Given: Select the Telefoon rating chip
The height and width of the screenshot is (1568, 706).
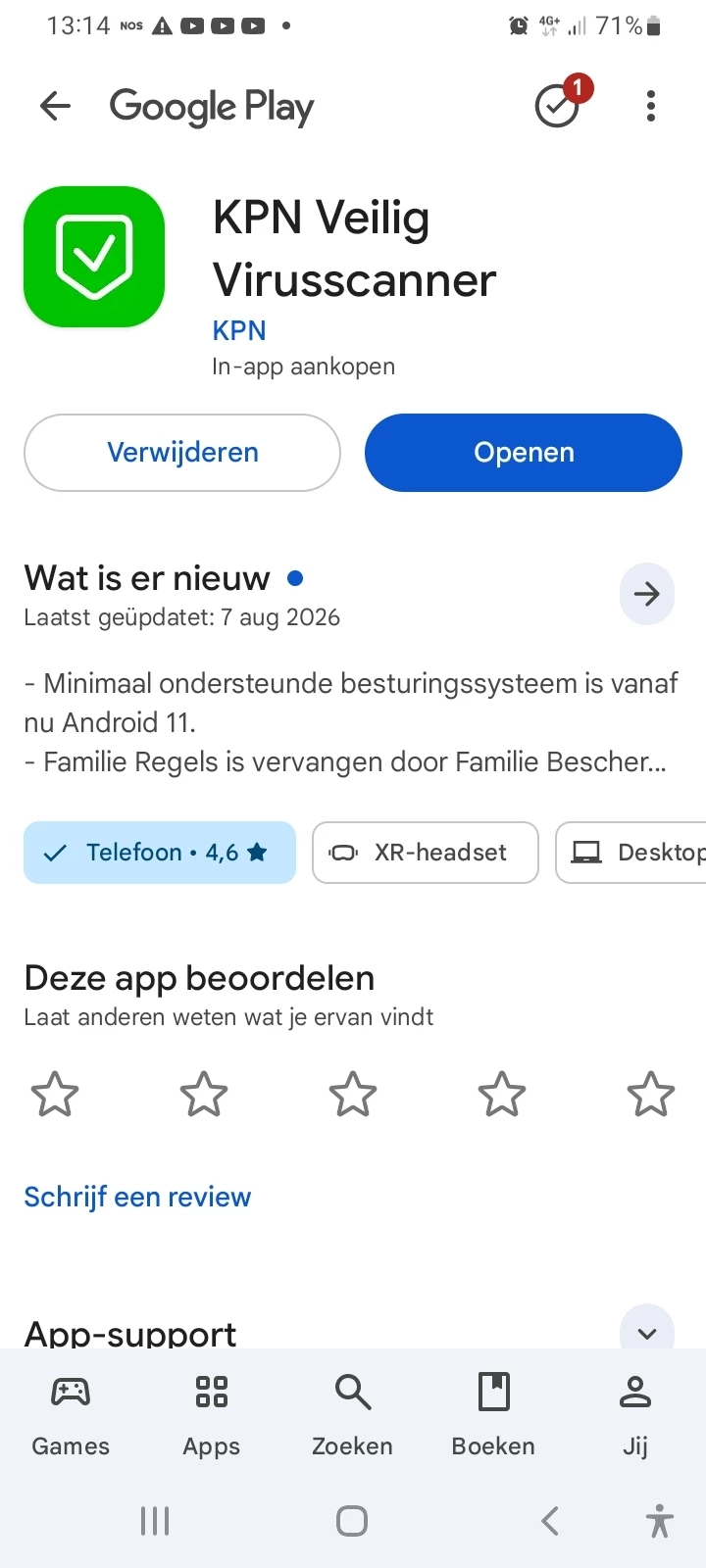Looking at the screenshot, I should (x=160, y=853).
